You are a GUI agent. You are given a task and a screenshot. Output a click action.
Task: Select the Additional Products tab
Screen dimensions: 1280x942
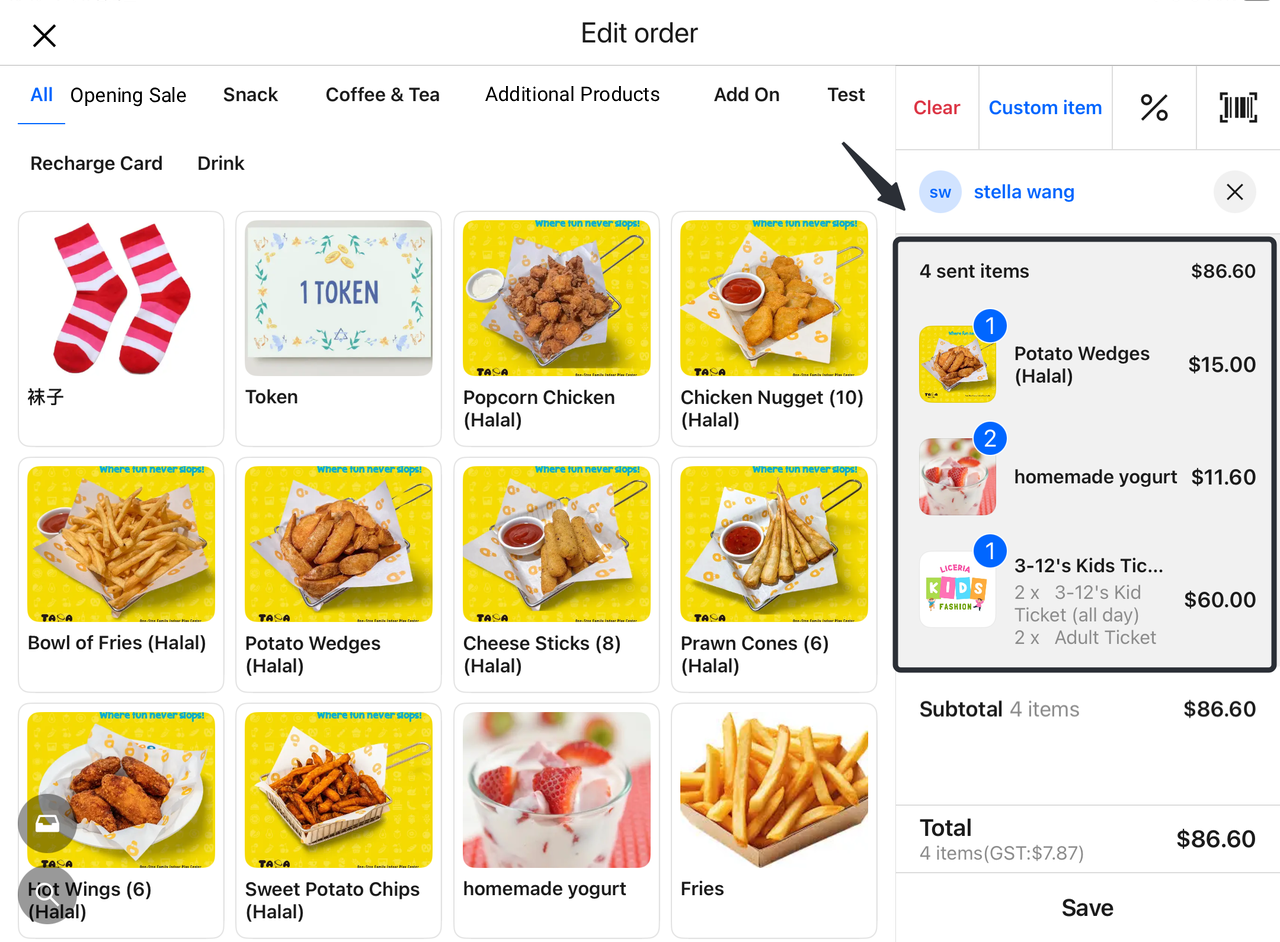(572, 95)
